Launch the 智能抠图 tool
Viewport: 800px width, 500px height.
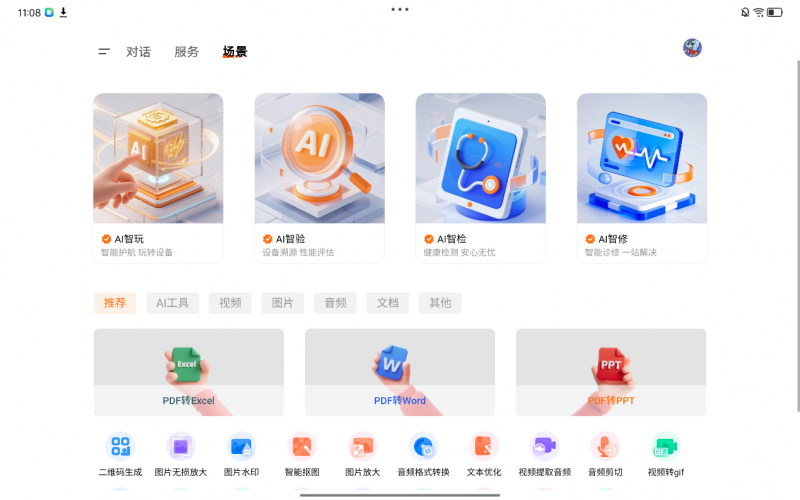click(x=302, y=453)
